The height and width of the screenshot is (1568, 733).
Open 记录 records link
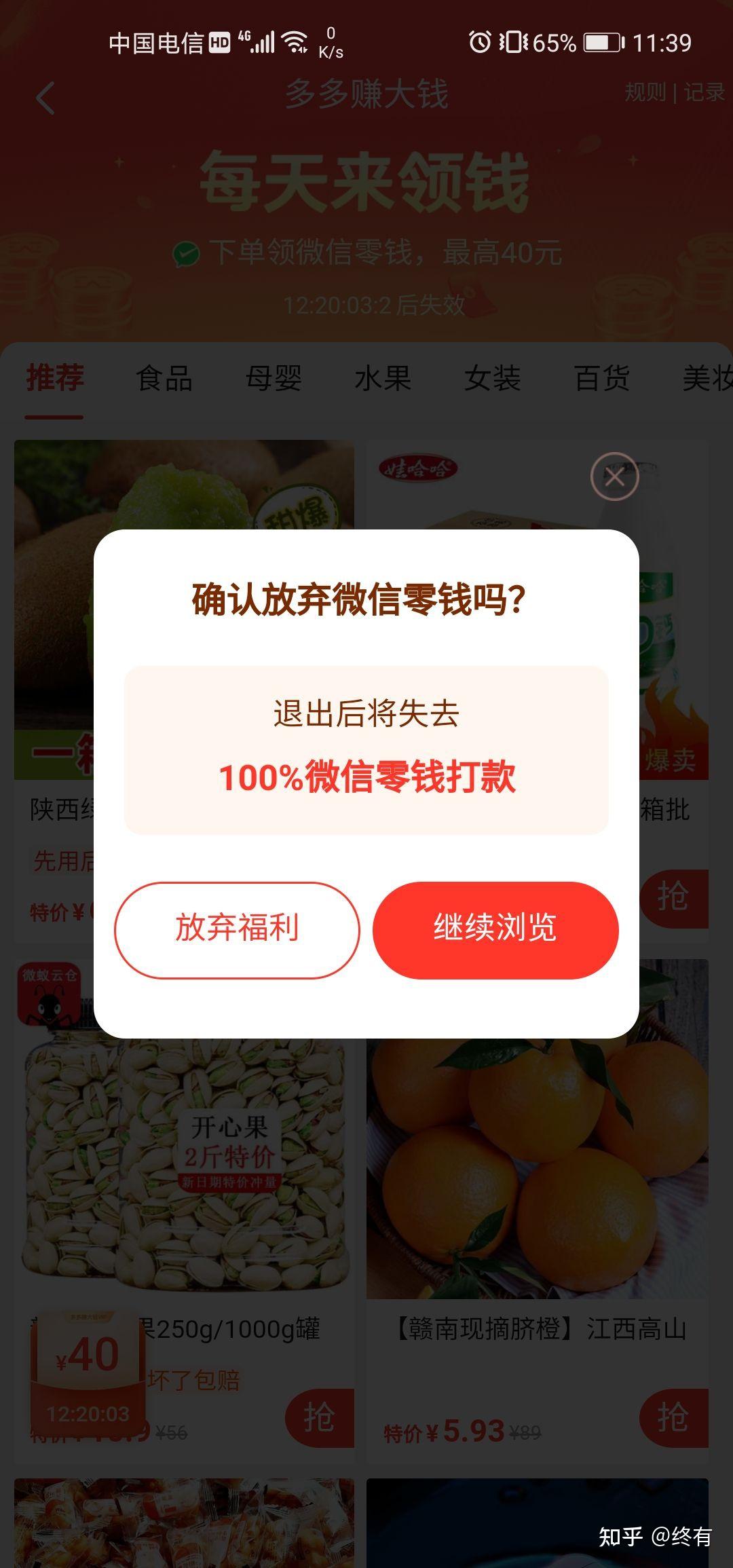pos(704,92)
